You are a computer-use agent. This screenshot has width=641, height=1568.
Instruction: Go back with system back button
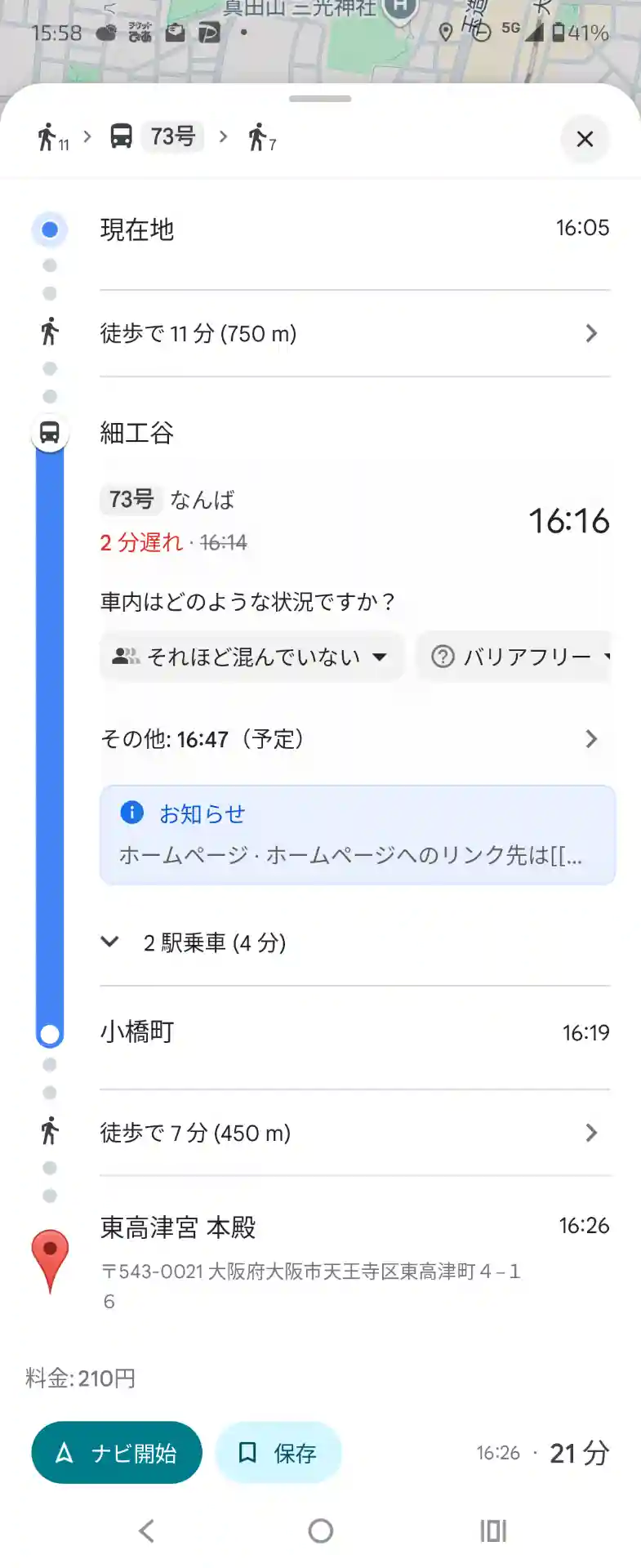[147, 1530]
